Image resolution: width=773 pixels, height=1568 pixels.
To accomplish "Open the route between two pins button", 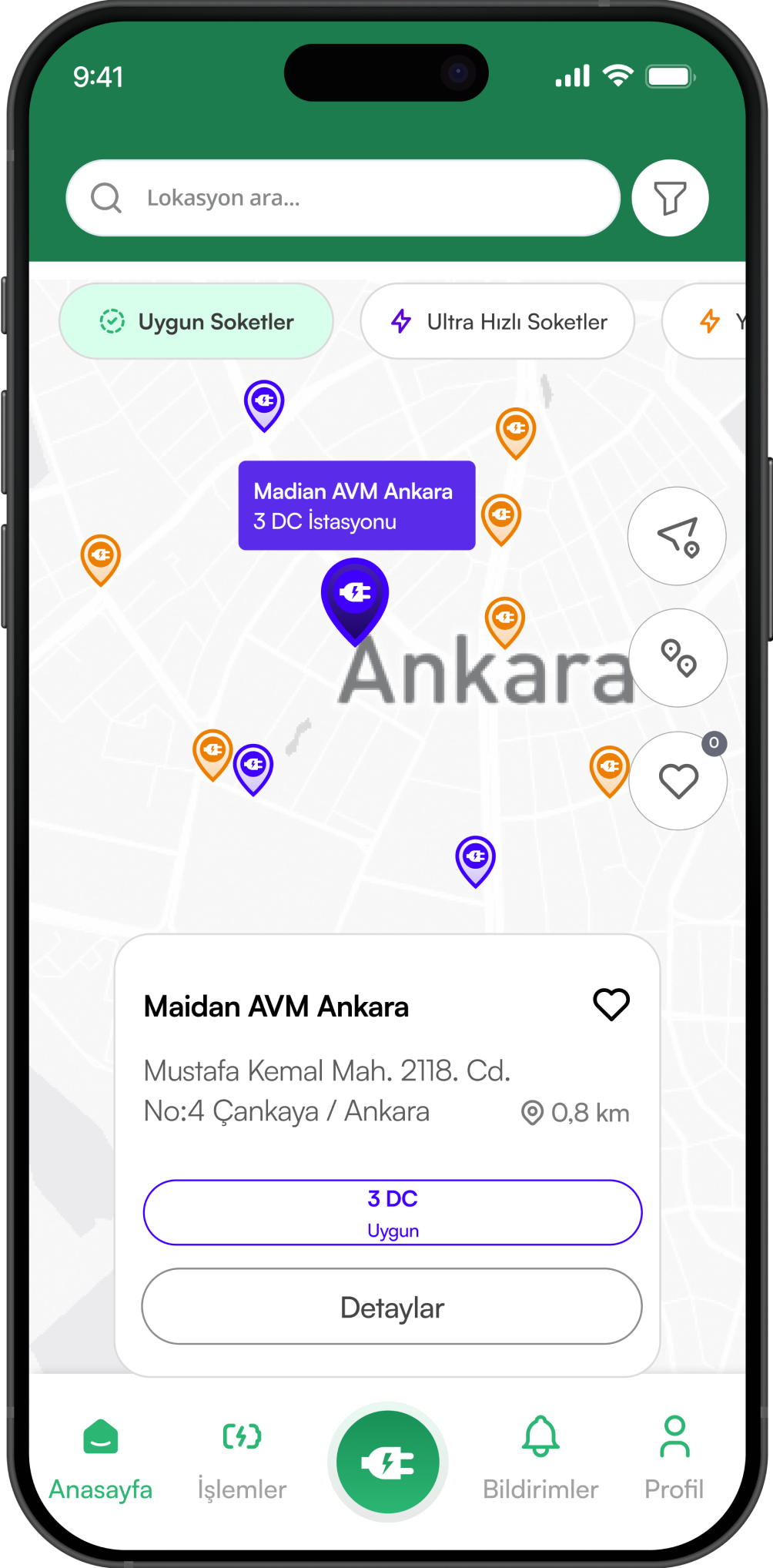I will point(678,658).
